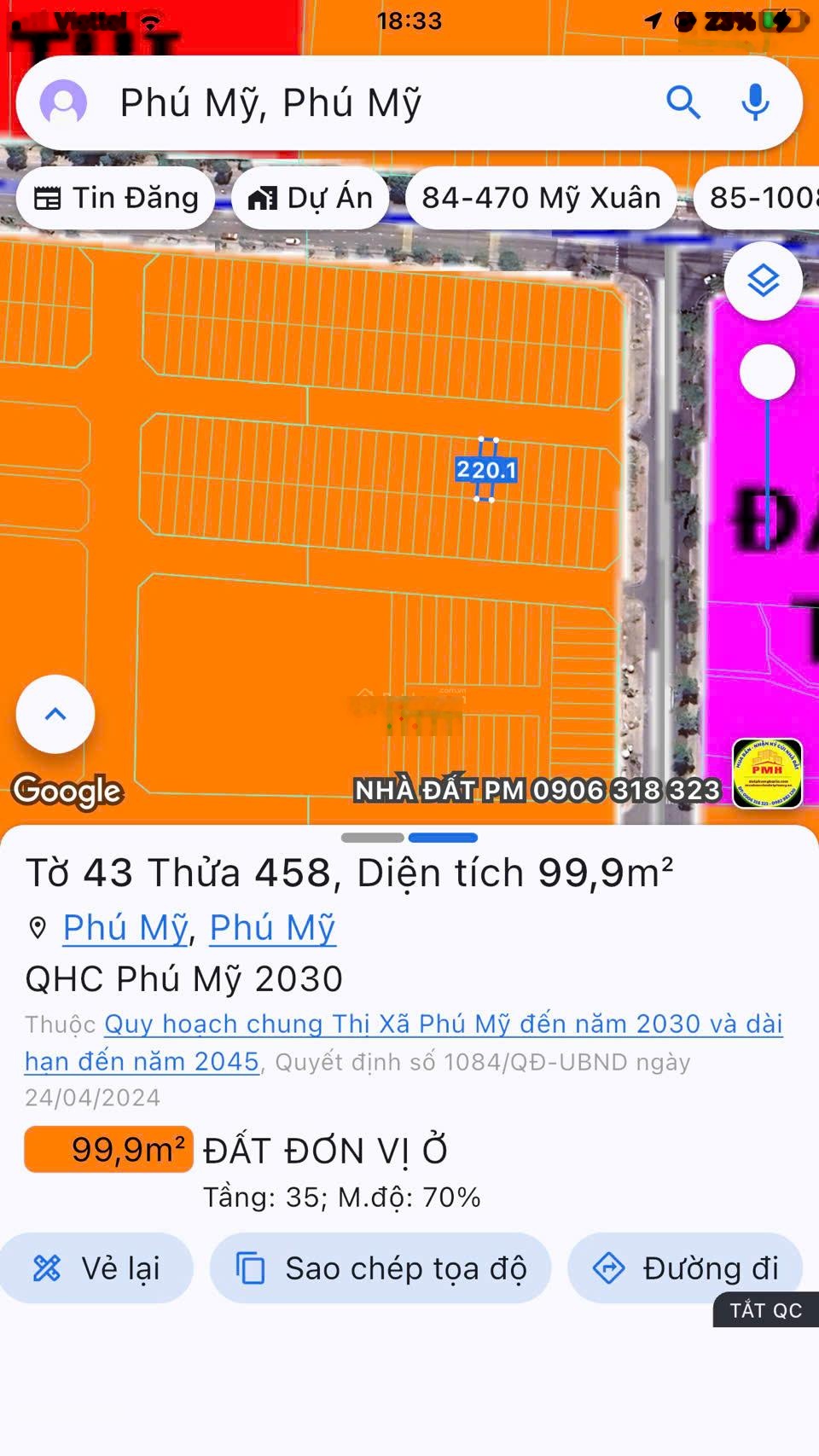Expand the panel with up chevron
This screenshot has width=819, height=1456.
tap(55, 714)
